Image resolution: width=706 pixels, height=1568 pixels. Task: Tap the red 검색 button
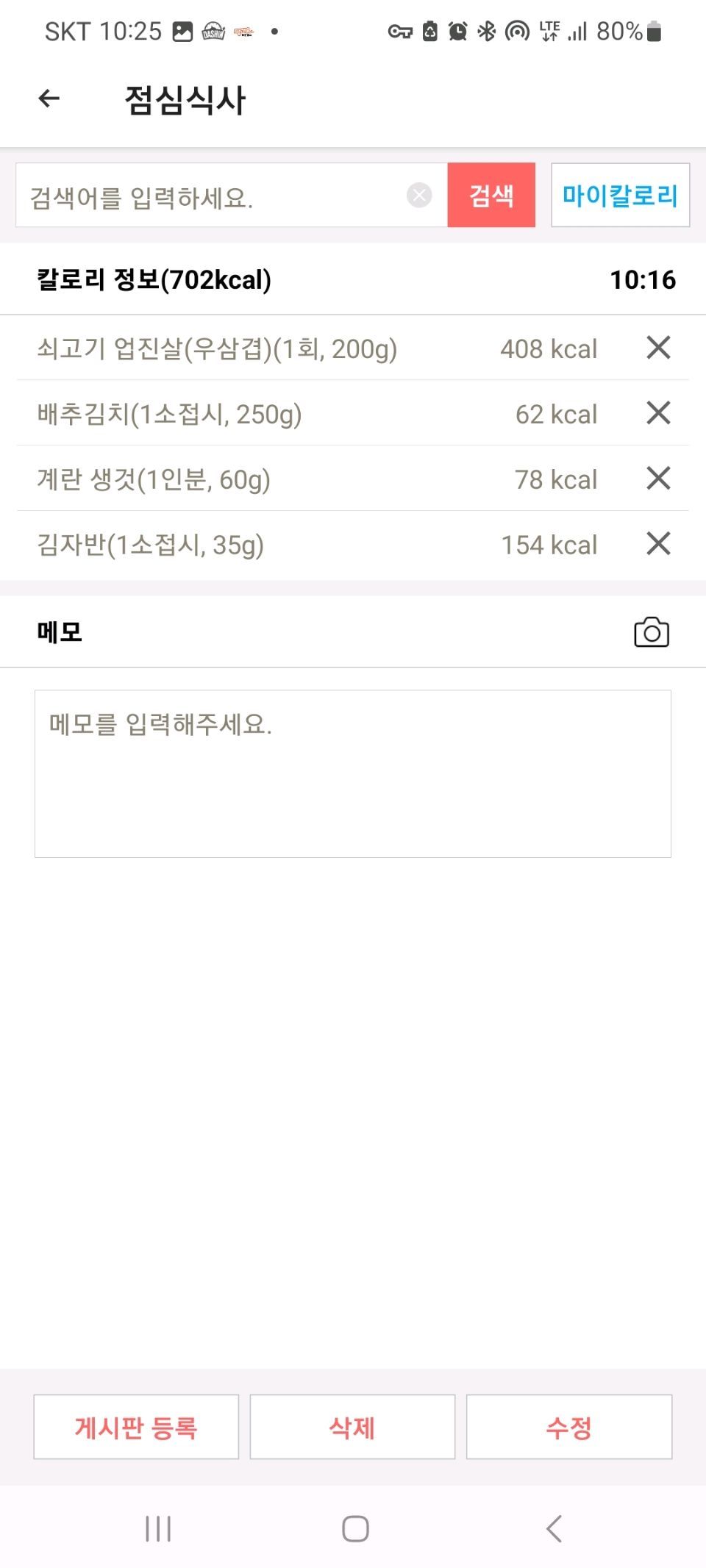point(491,195)
